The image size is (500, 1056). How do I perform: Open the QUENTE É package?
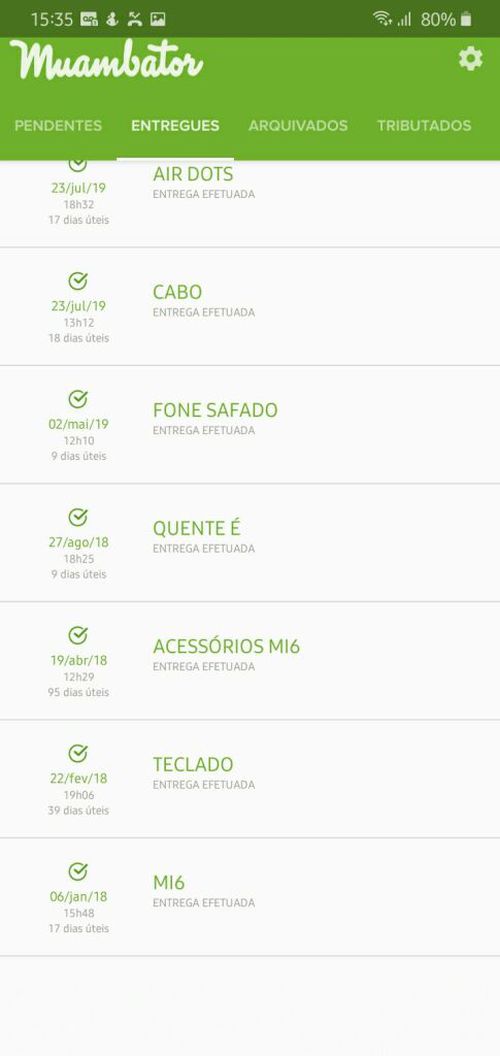click(x=250, y=543)
